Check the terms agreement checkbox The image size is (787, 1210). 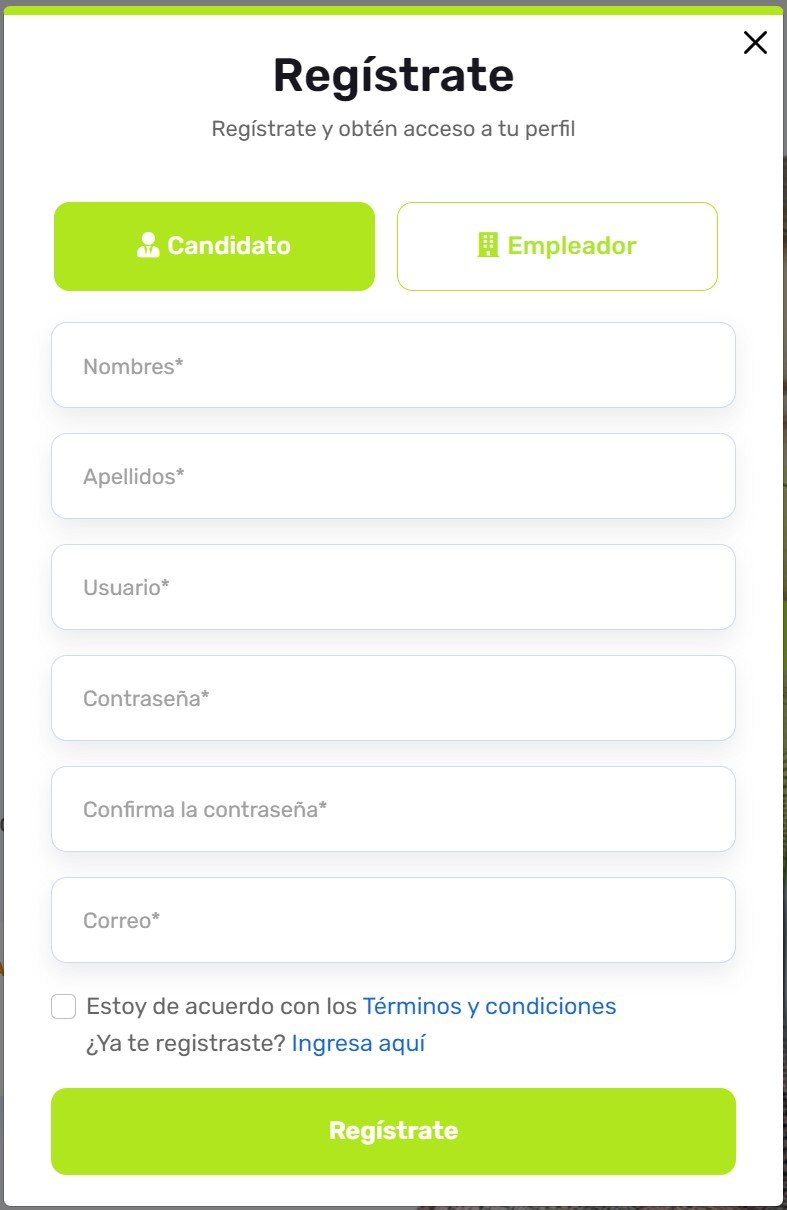tap(64, 1006)
